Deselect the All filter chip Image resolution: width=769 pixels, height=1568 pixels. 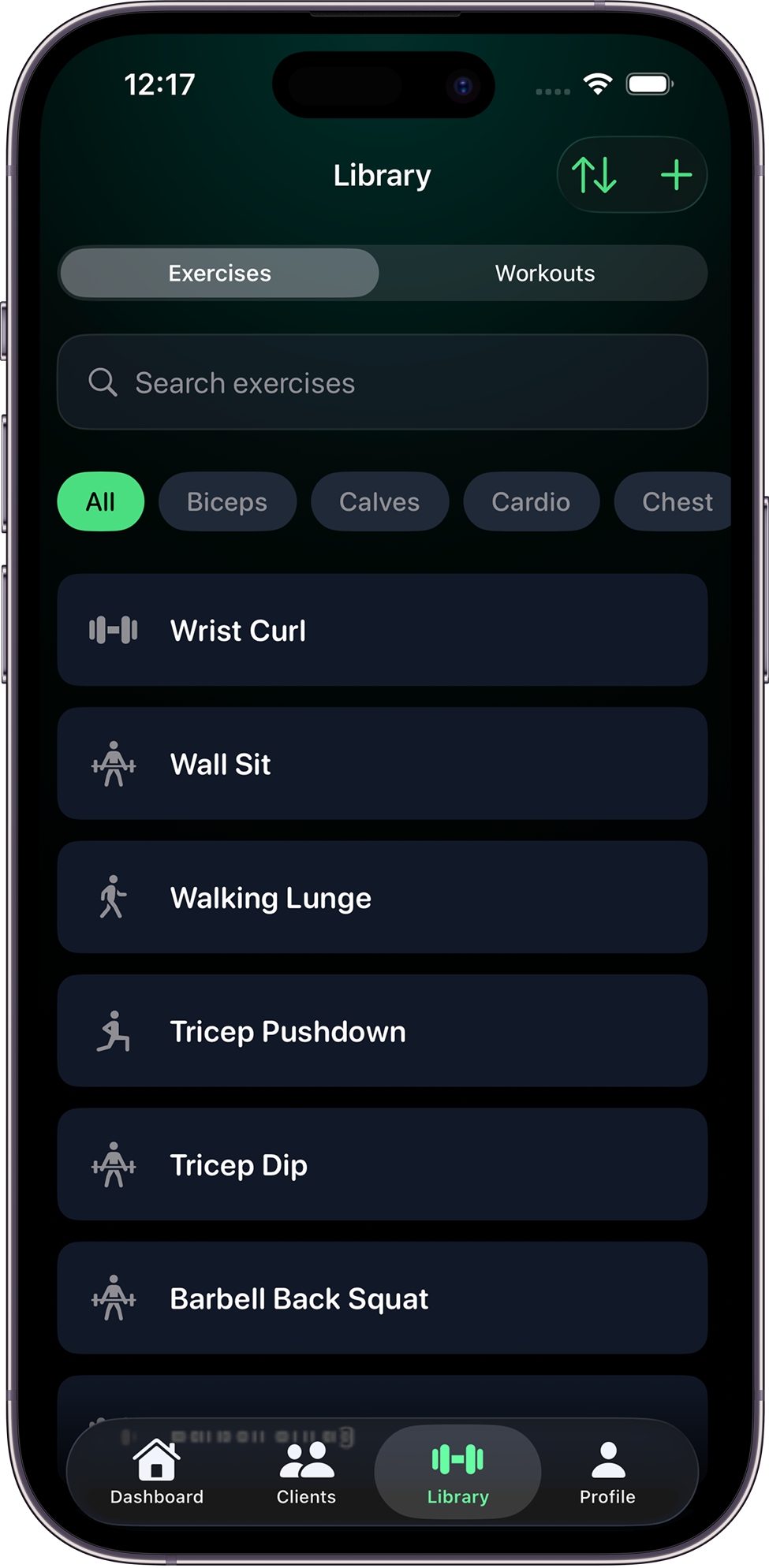point(100,501)
